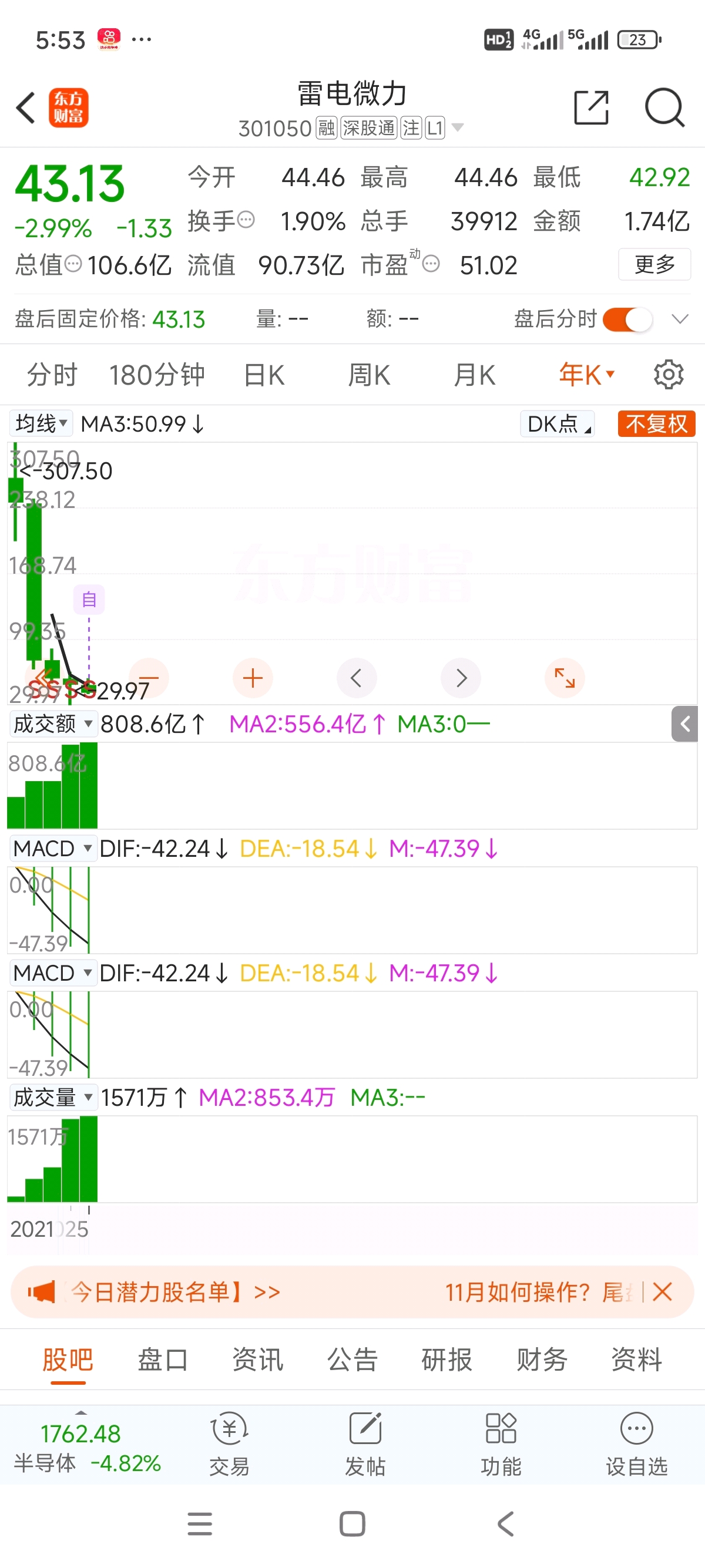The height and width of the screenshot is (1568, 705).
Task: Switch to the 日K chart tab
Action: (264, 375)
